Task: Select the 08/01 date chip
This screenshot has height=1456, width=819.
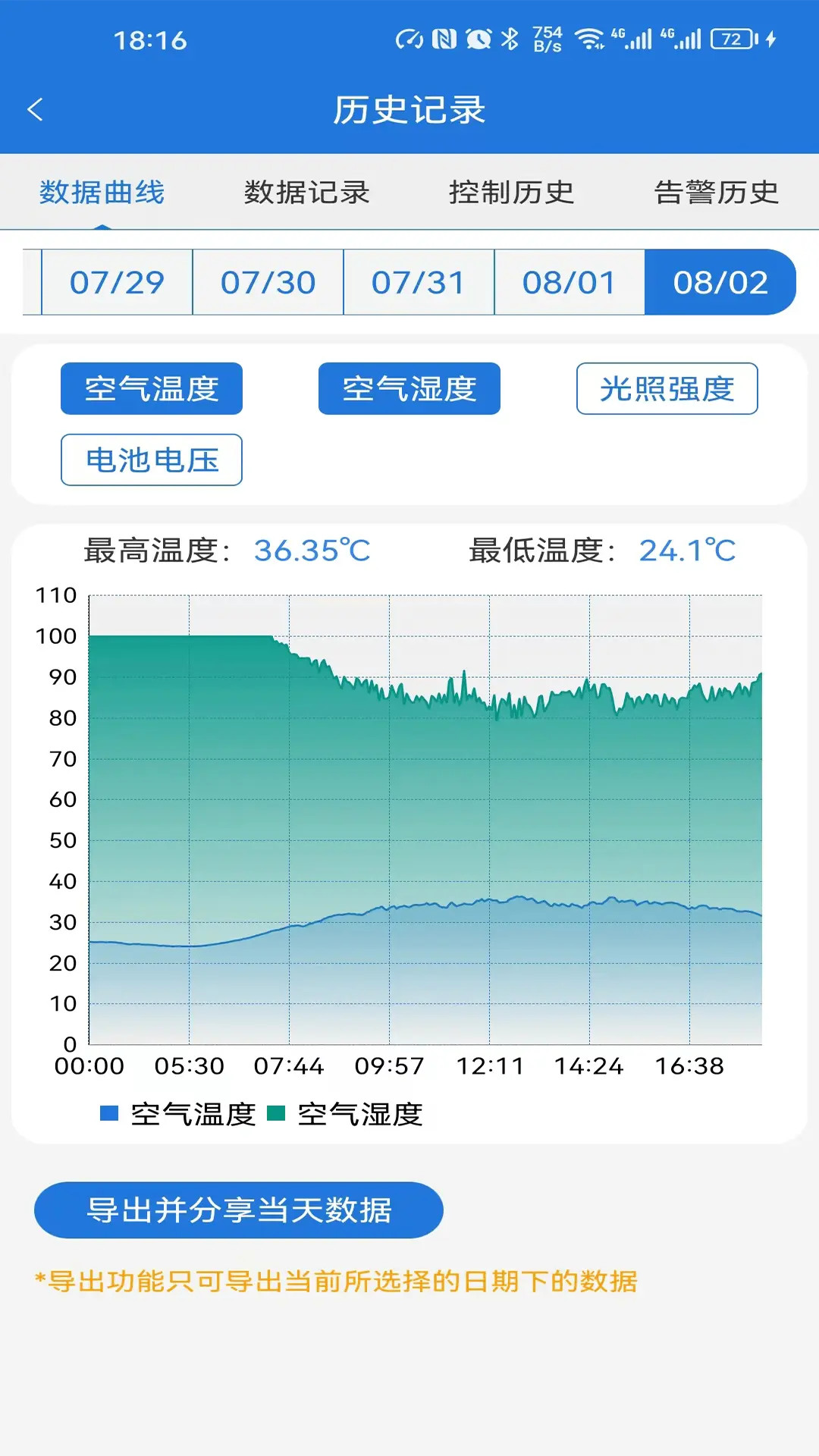Action: (570, 282)
